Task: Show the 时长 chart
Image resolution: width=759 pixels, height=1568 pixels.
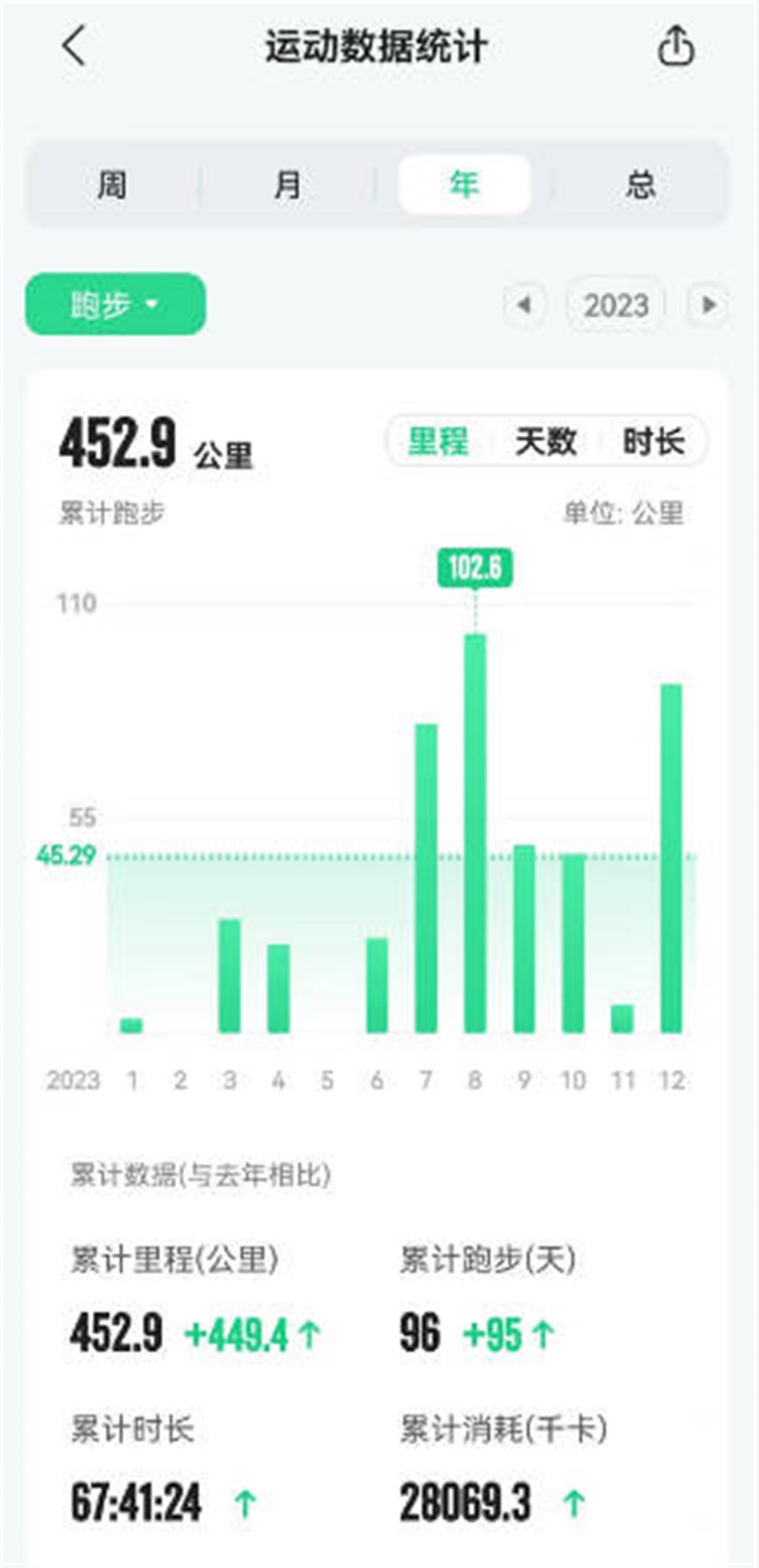Action: point(653,441)
